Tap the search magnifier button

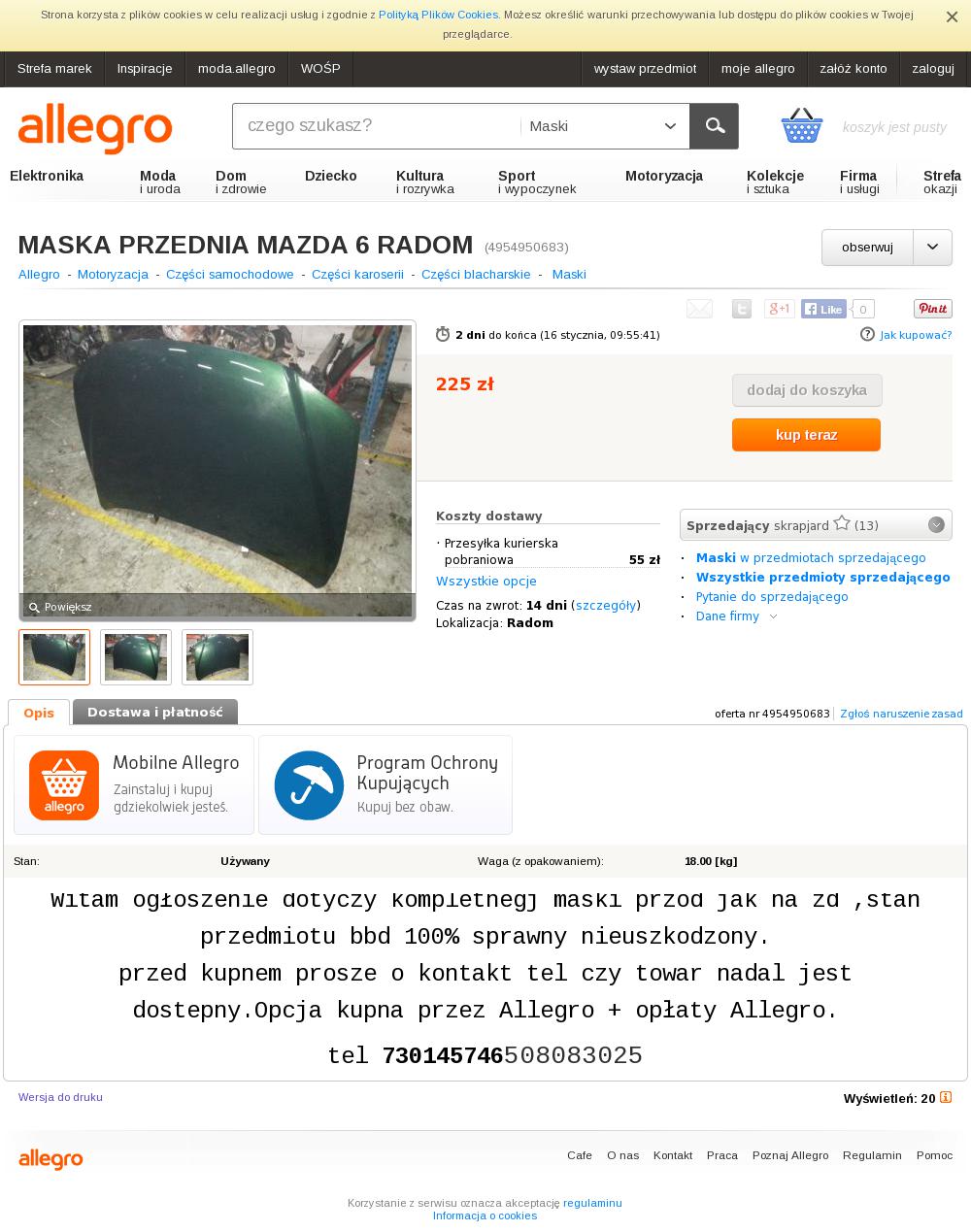715,126
